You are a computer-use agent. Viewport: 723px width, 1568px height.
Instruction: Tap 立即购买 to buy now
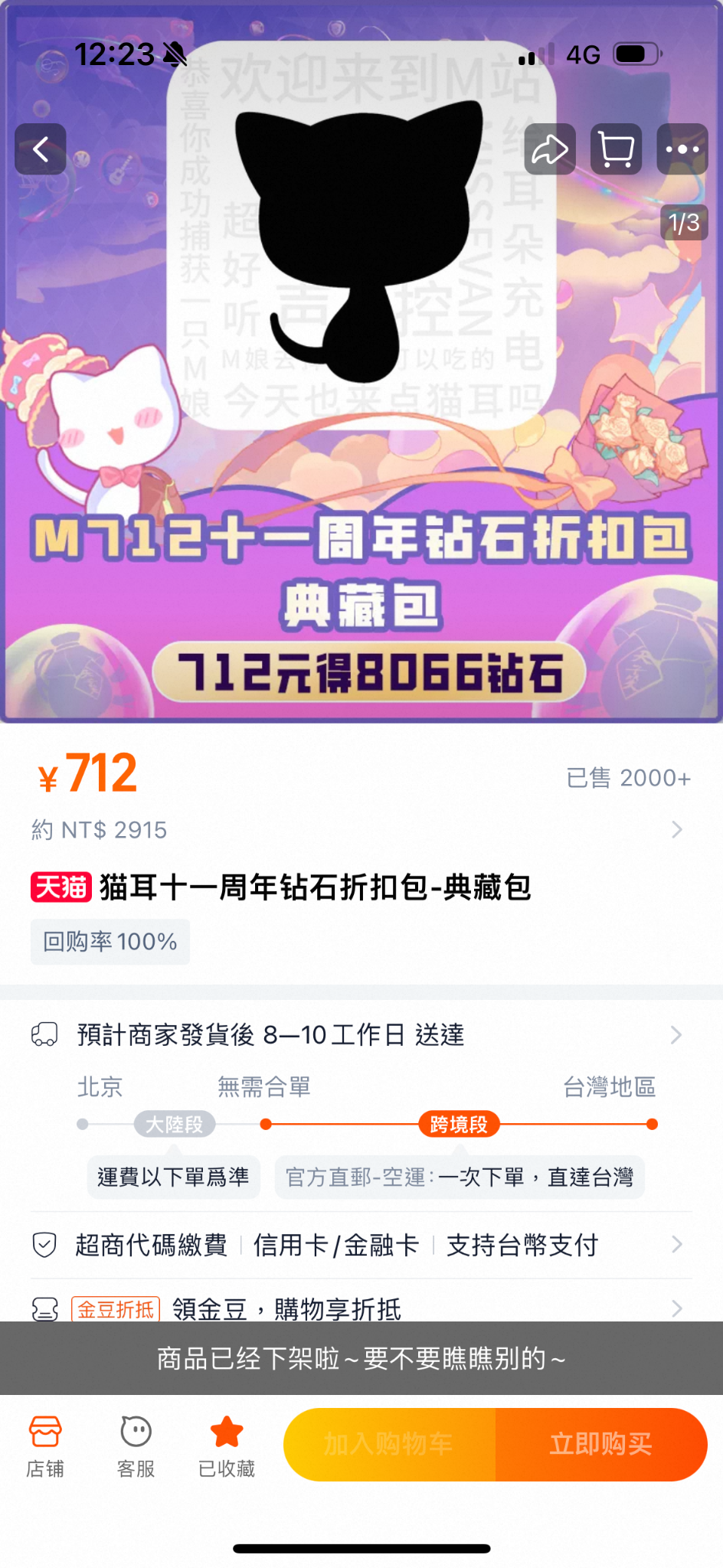pyautogui.click(x=601, y=1445)
